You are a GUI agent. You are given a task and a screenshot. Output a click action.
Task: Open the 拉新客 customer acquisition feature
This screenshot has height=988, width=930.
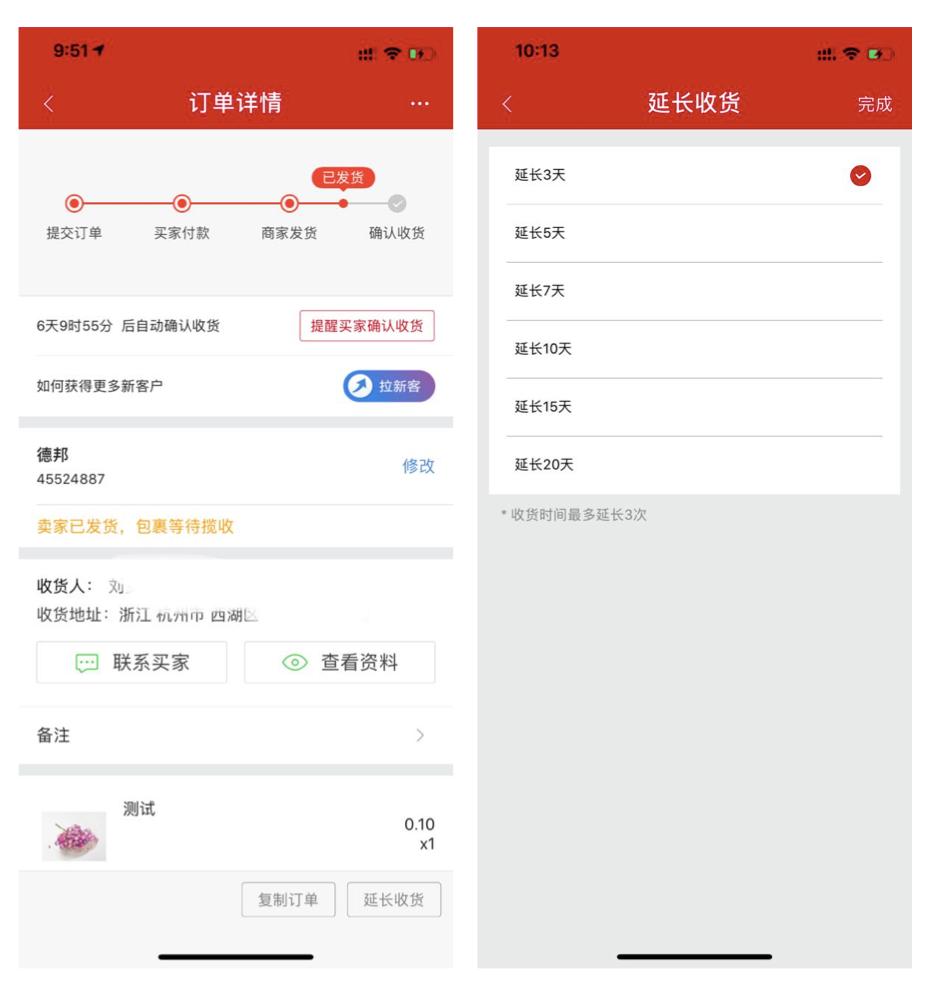tap(389, 385)
